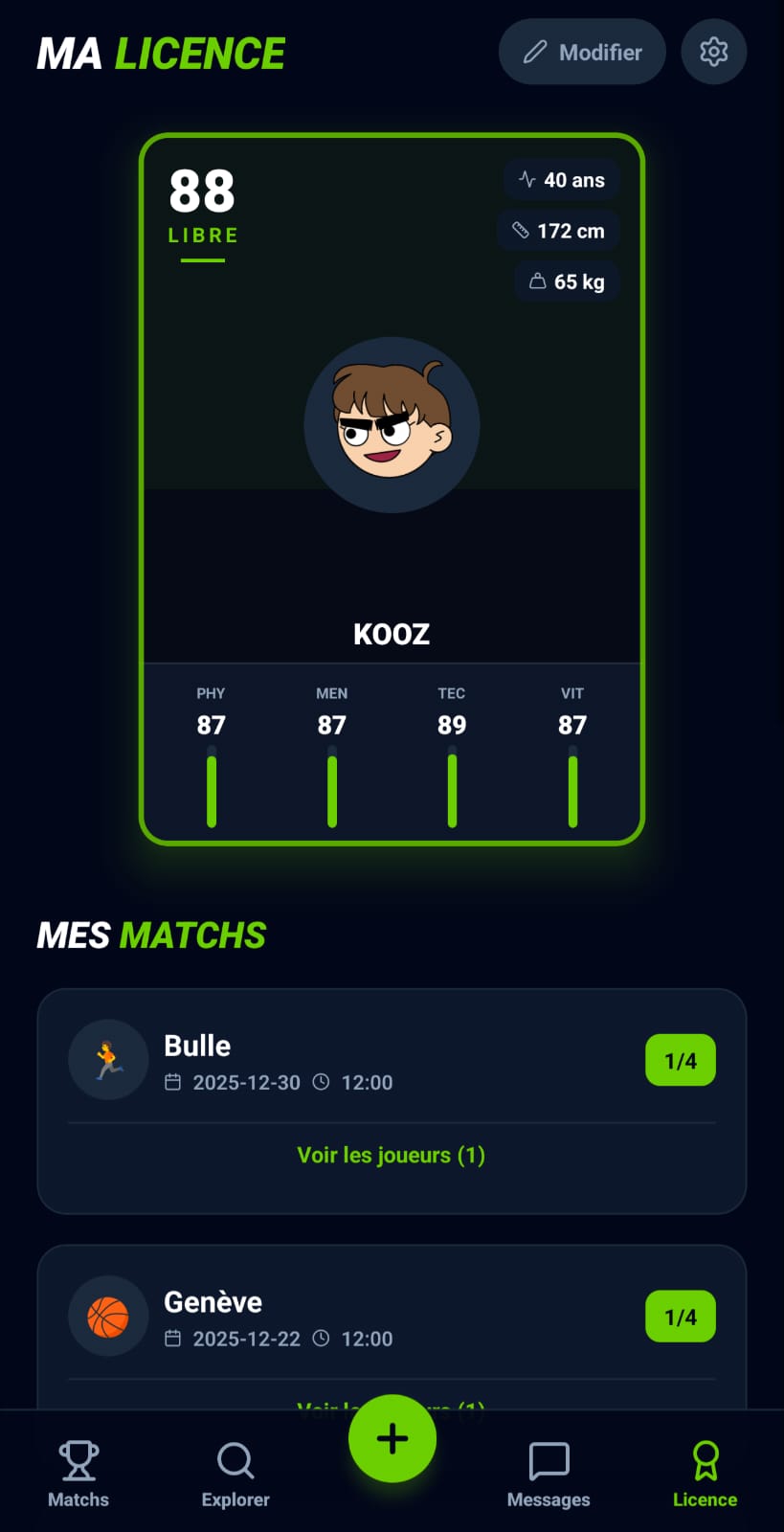Screen dimensions: 784x1532
Task: View players for the Bulle match
Action: (391, 1155)
